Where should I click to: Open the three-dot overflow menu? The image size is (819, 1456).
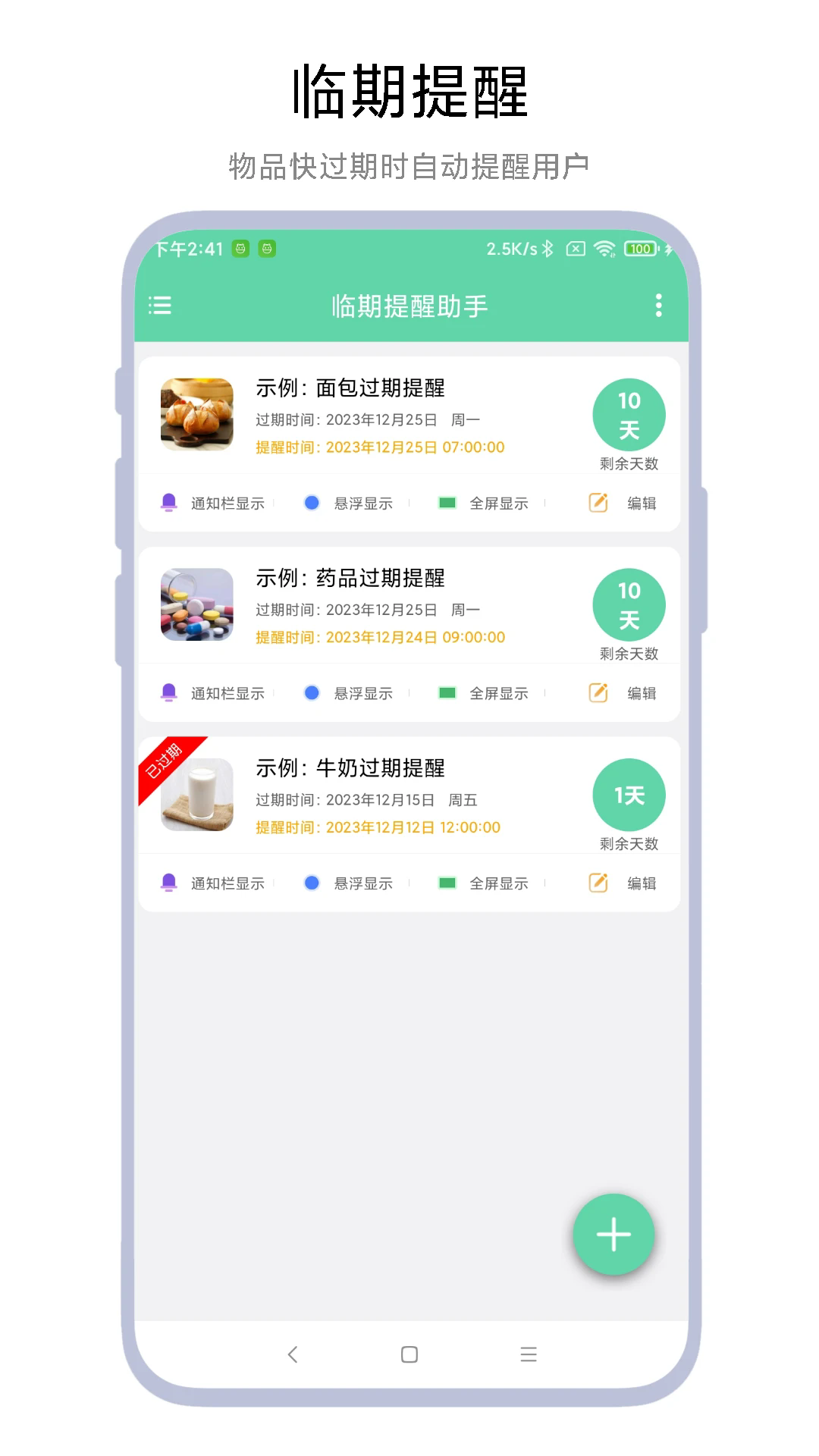point(658,305)
